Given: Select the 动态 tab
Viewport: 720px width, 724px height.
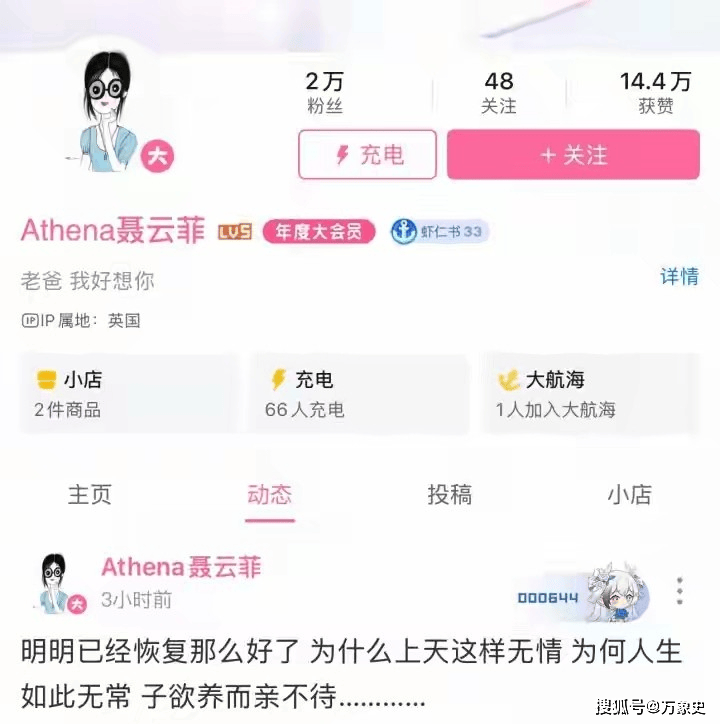Looking at the screenshot, I should [x=269, y=494].
